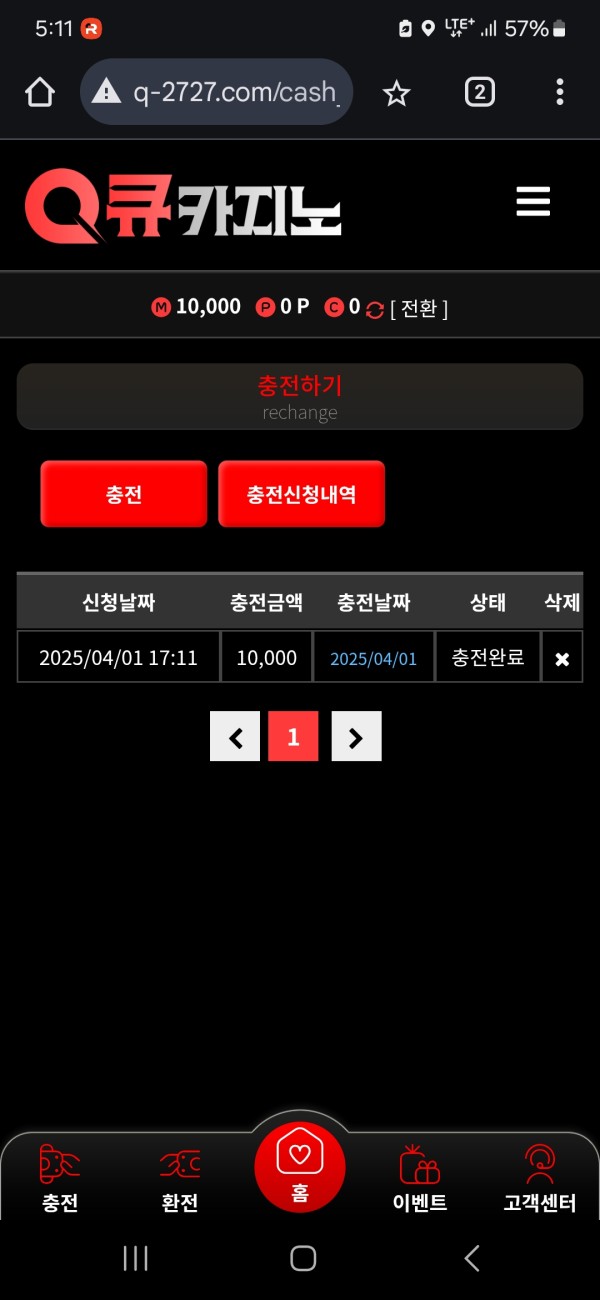The width and height of the screenshot is (600, 1300).
Task: Open the browser overflow menu
Action: point(559,92)
